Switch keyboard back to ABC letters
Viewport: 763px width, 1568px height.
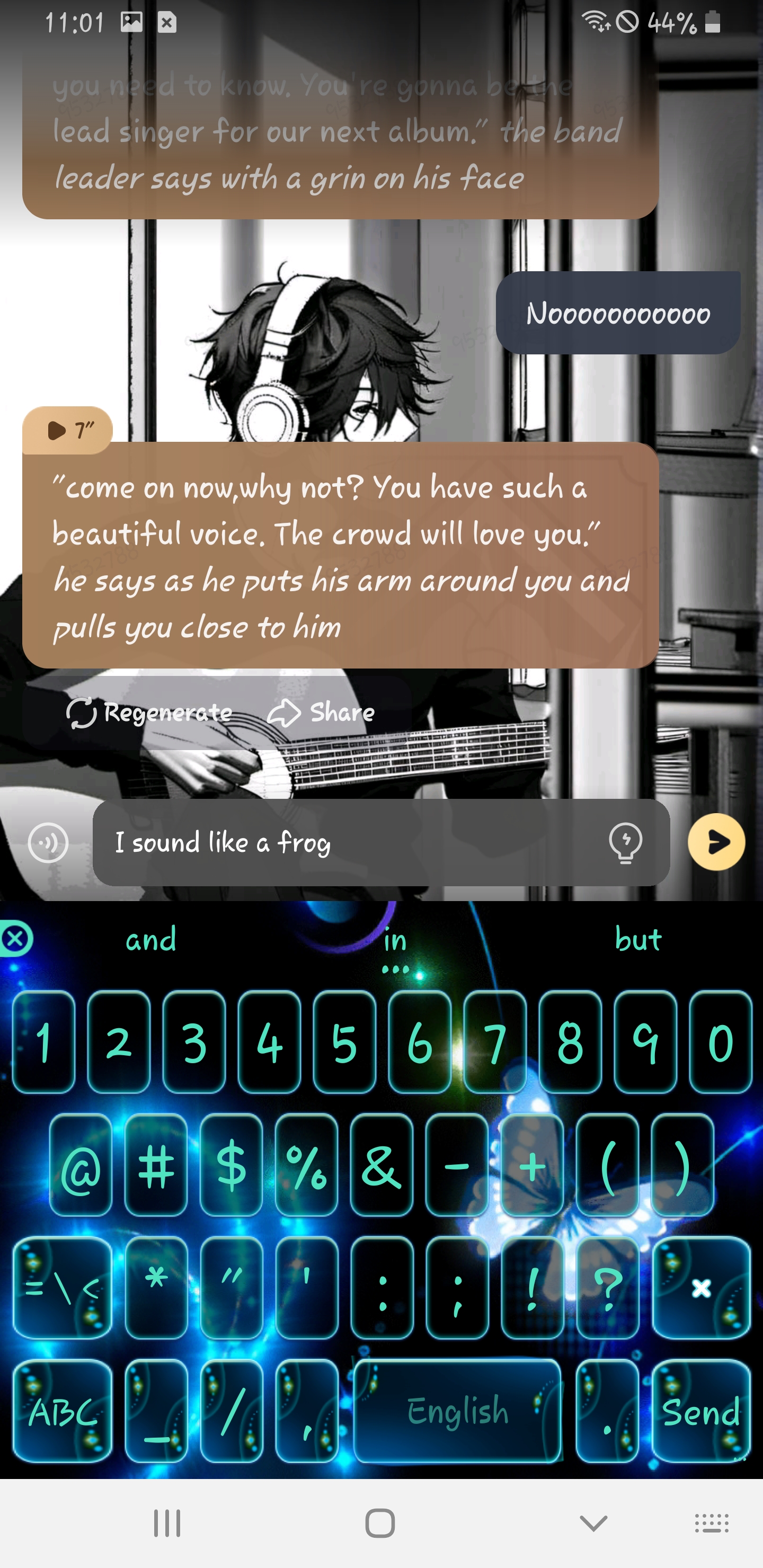[62, 1411]
